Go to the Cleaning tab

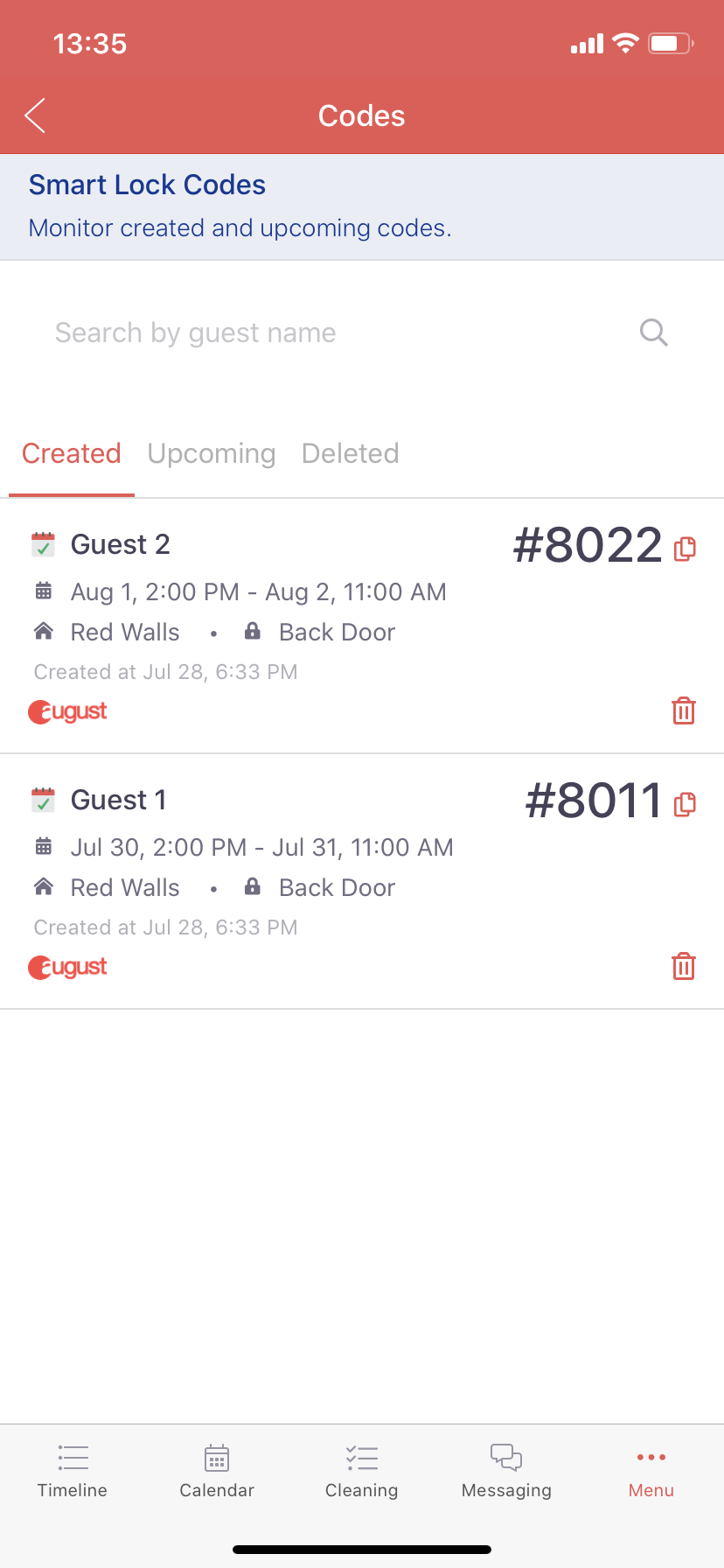coord(362,1472)
